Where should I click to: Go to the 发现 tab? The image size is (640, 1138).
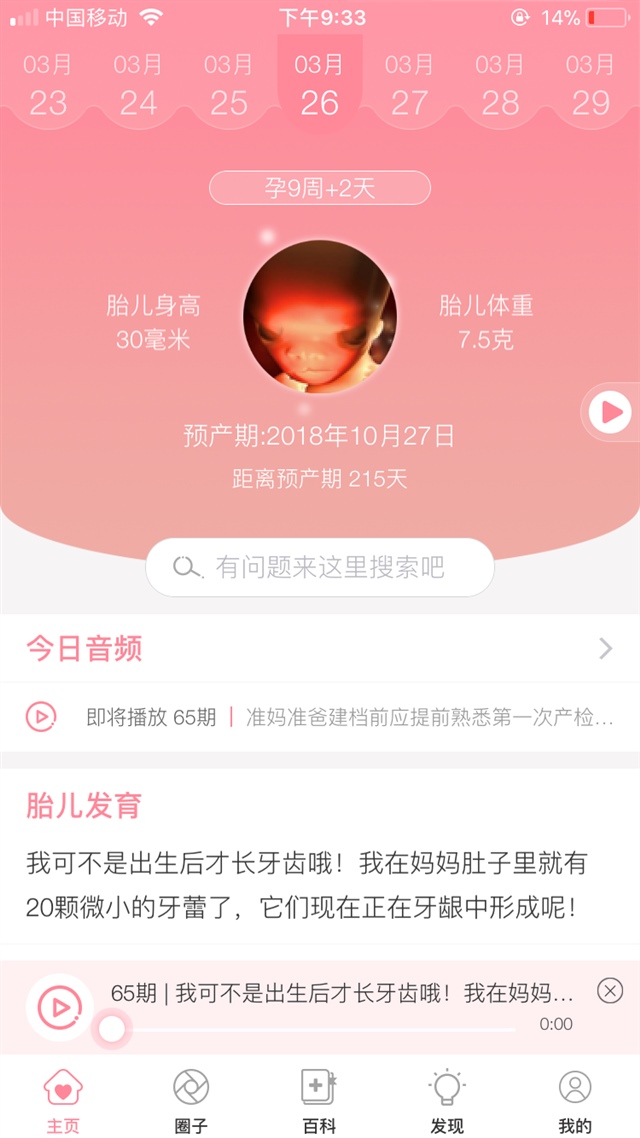point(447,1098)
